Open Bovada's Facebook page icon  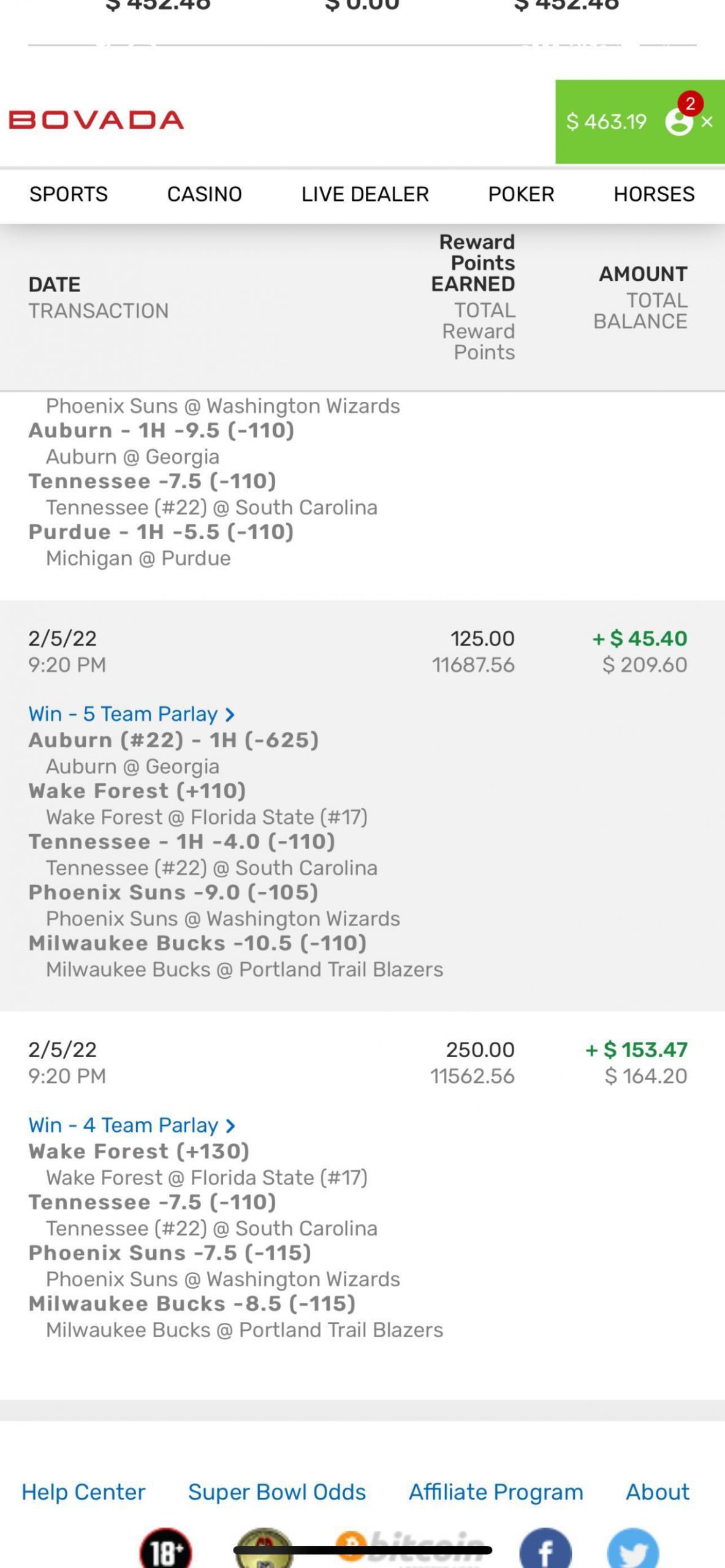tap(545, 1548)
